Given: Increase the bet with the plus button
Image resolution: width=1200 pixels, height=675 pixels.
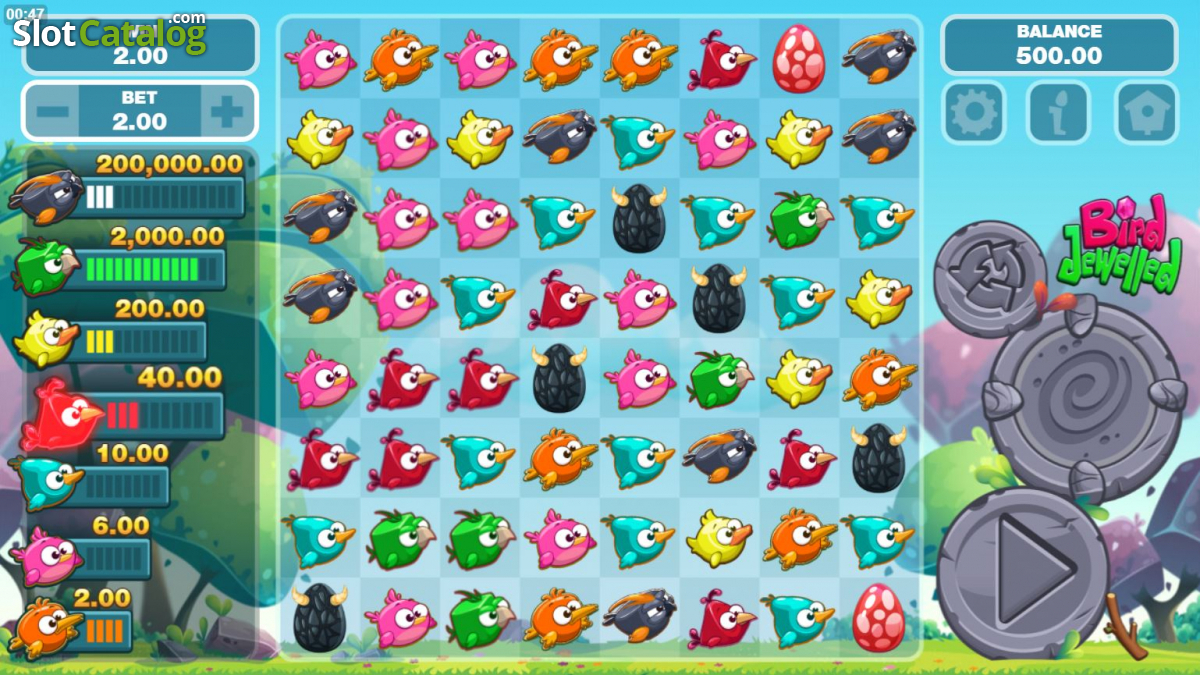Looking at the screenshot, I should (x=227, y=112).
